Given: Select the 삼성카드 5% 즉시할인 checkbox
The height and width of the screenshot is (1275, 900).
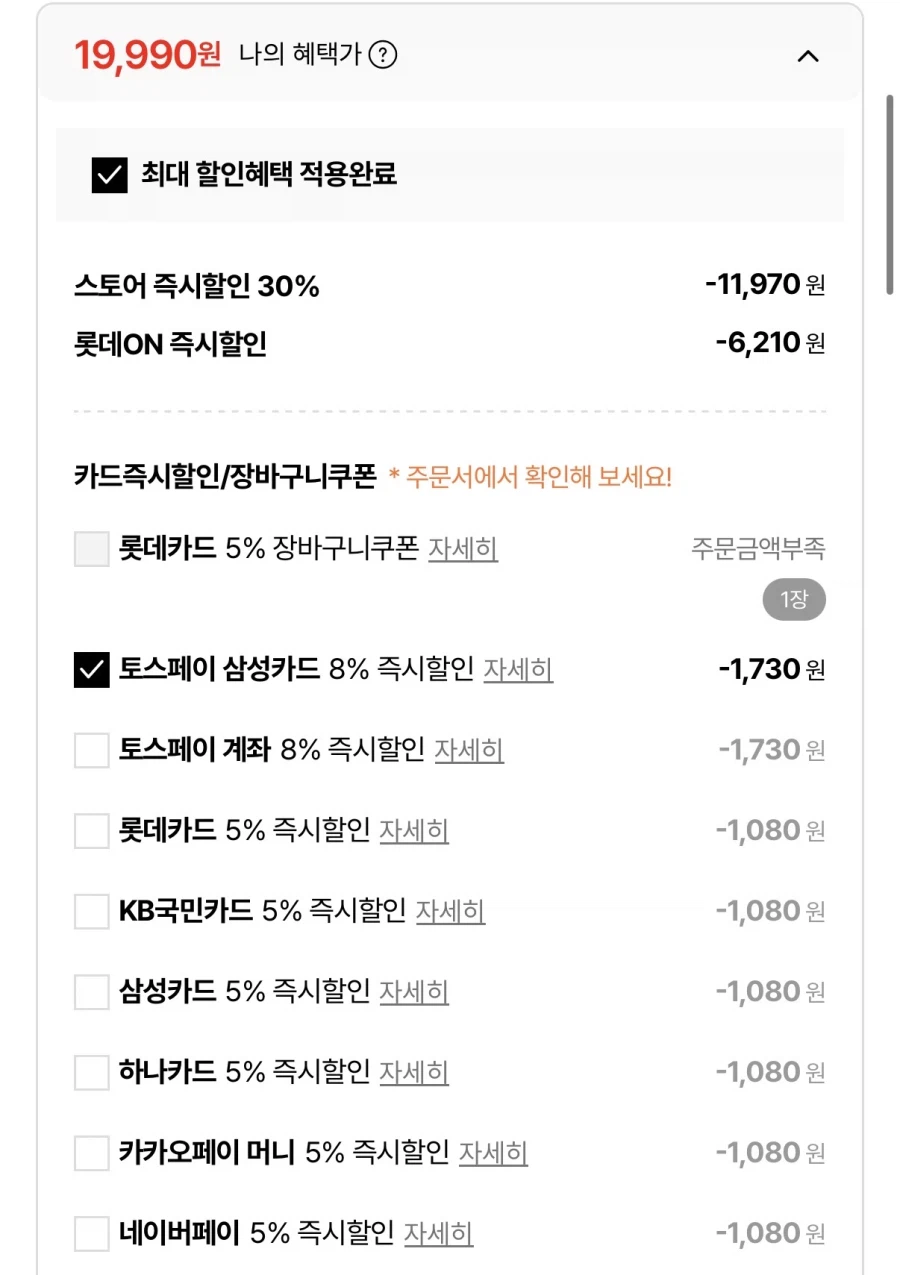Looking at the screenshot, I should tap(90, 991).
